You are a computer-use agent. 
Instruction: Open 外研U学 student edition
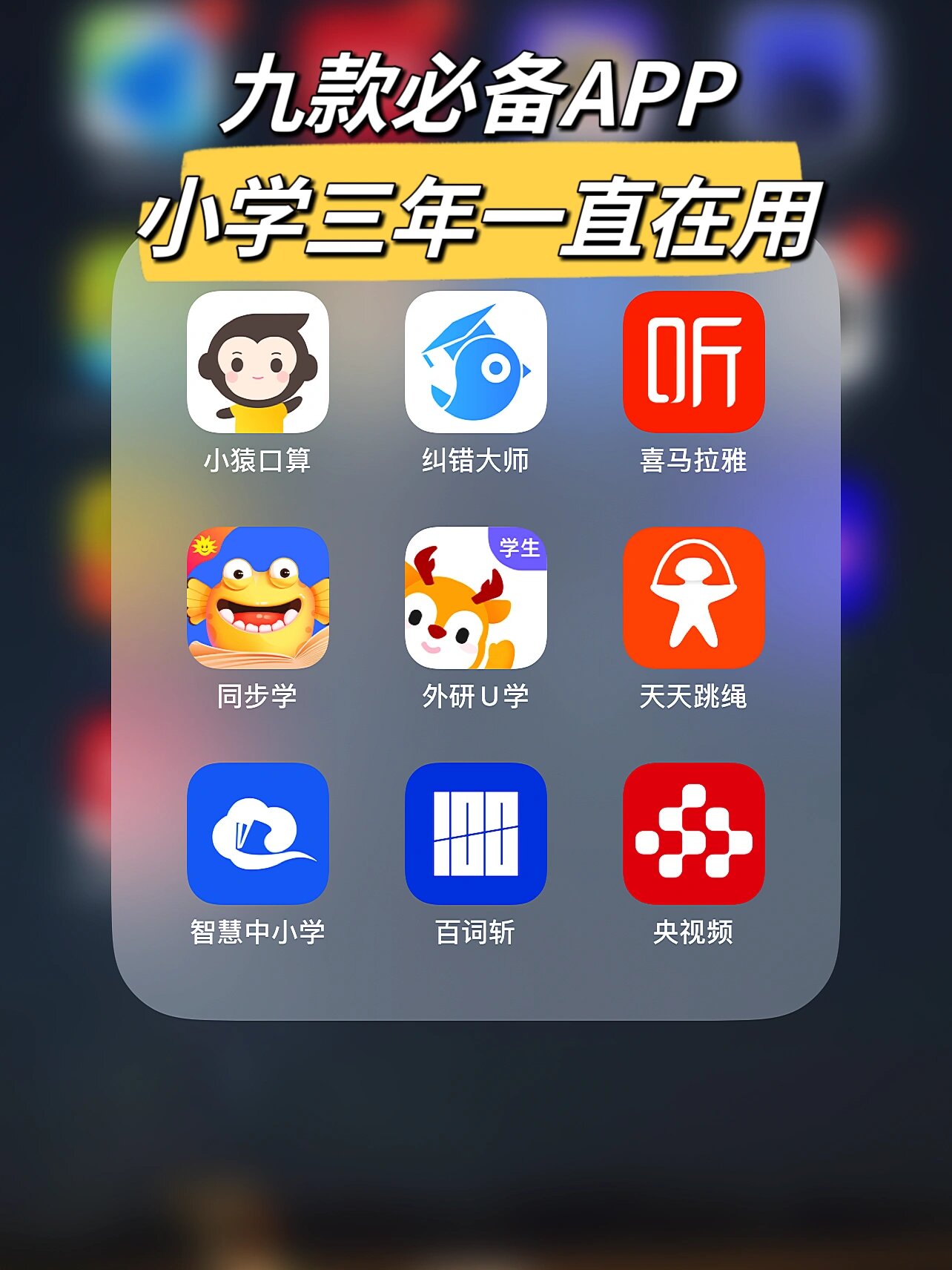pos(476,599)
